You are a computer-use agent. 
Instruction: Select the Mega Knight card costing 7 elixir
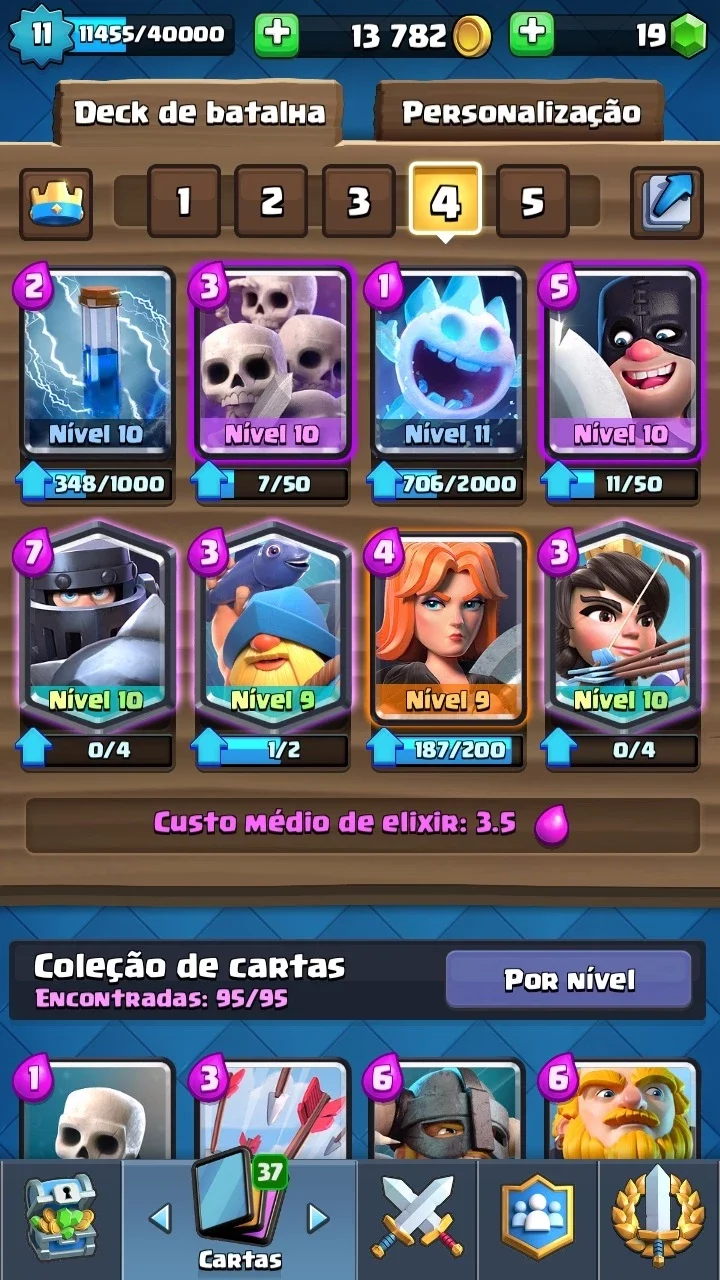[x=96, y=648]
